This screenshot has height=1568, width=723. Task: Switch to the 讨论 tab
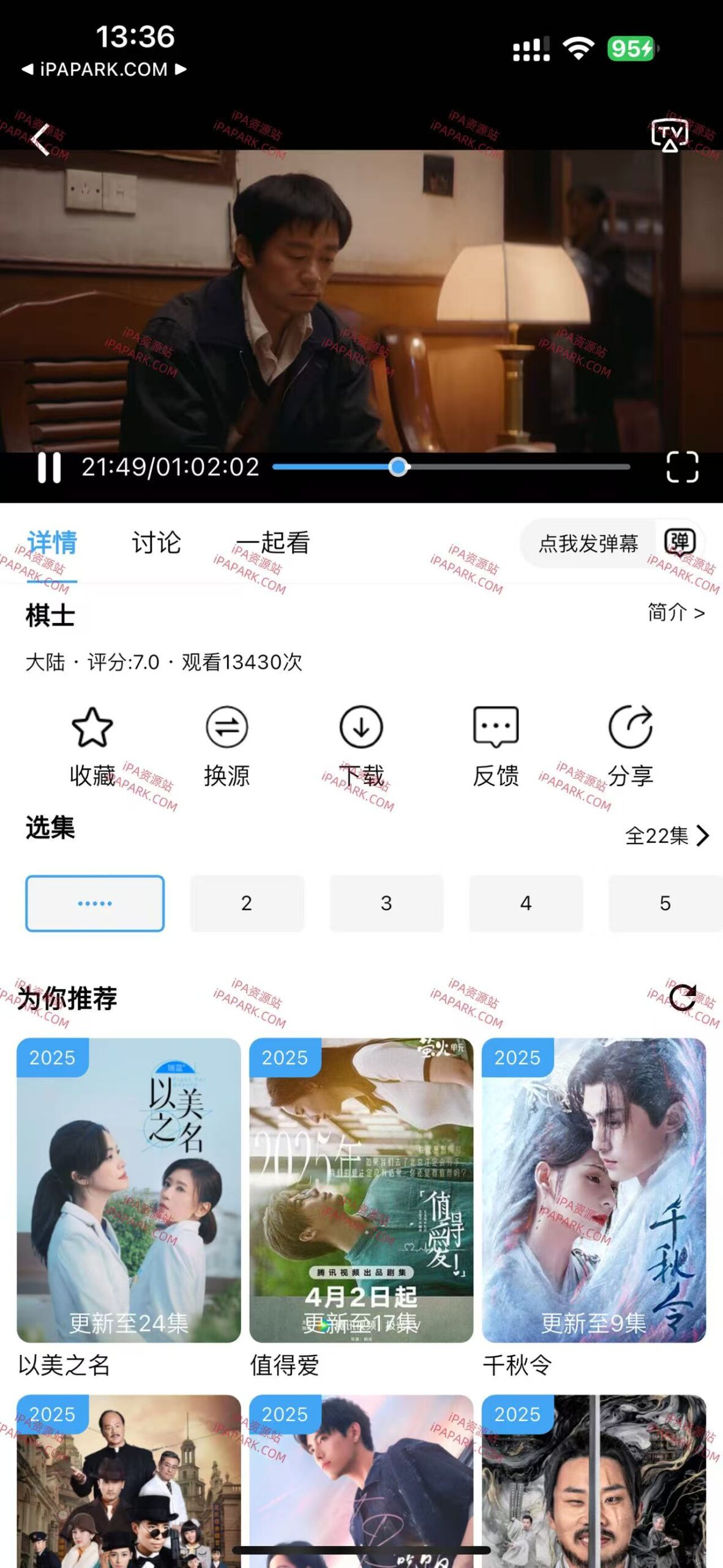point(154,543)
